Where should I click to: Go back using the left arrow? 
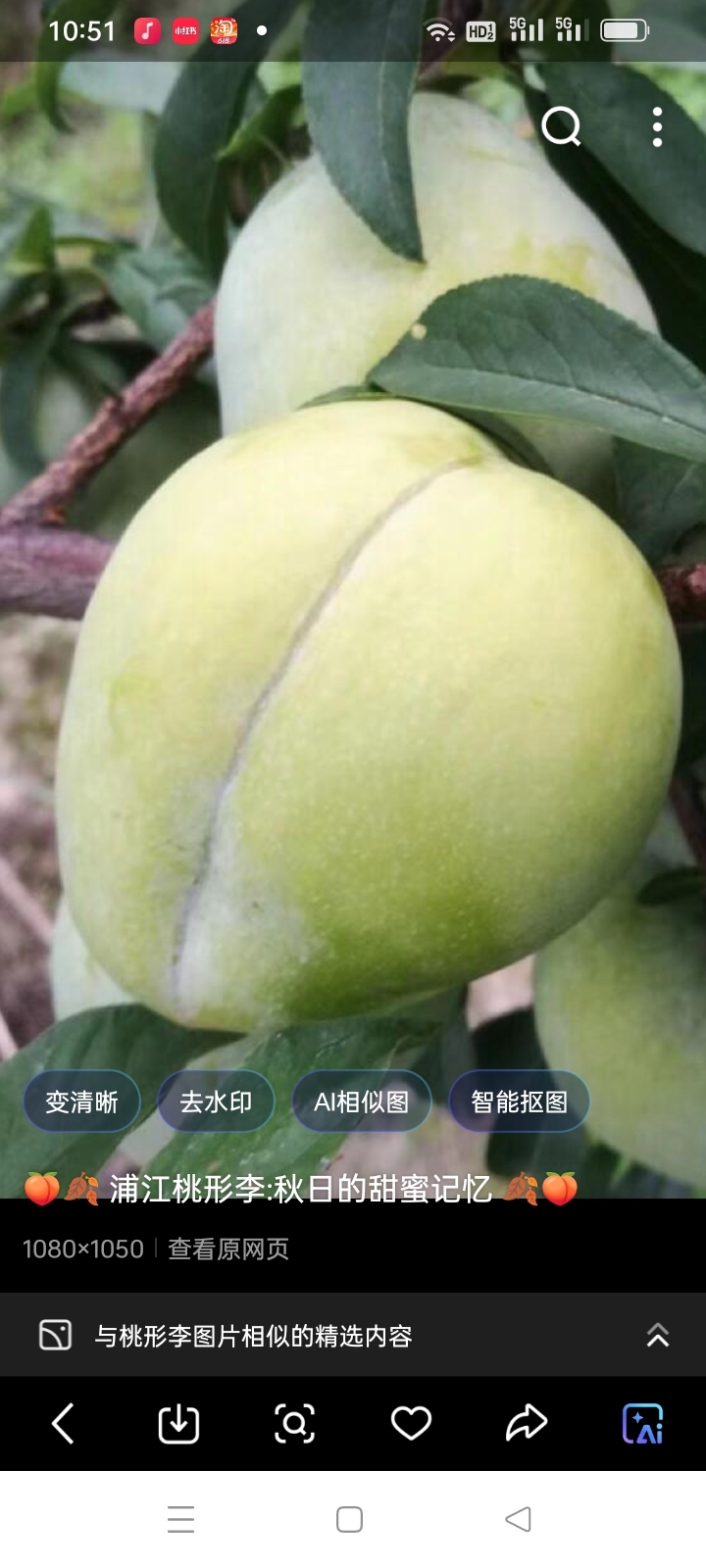(x=63, y=1423)
